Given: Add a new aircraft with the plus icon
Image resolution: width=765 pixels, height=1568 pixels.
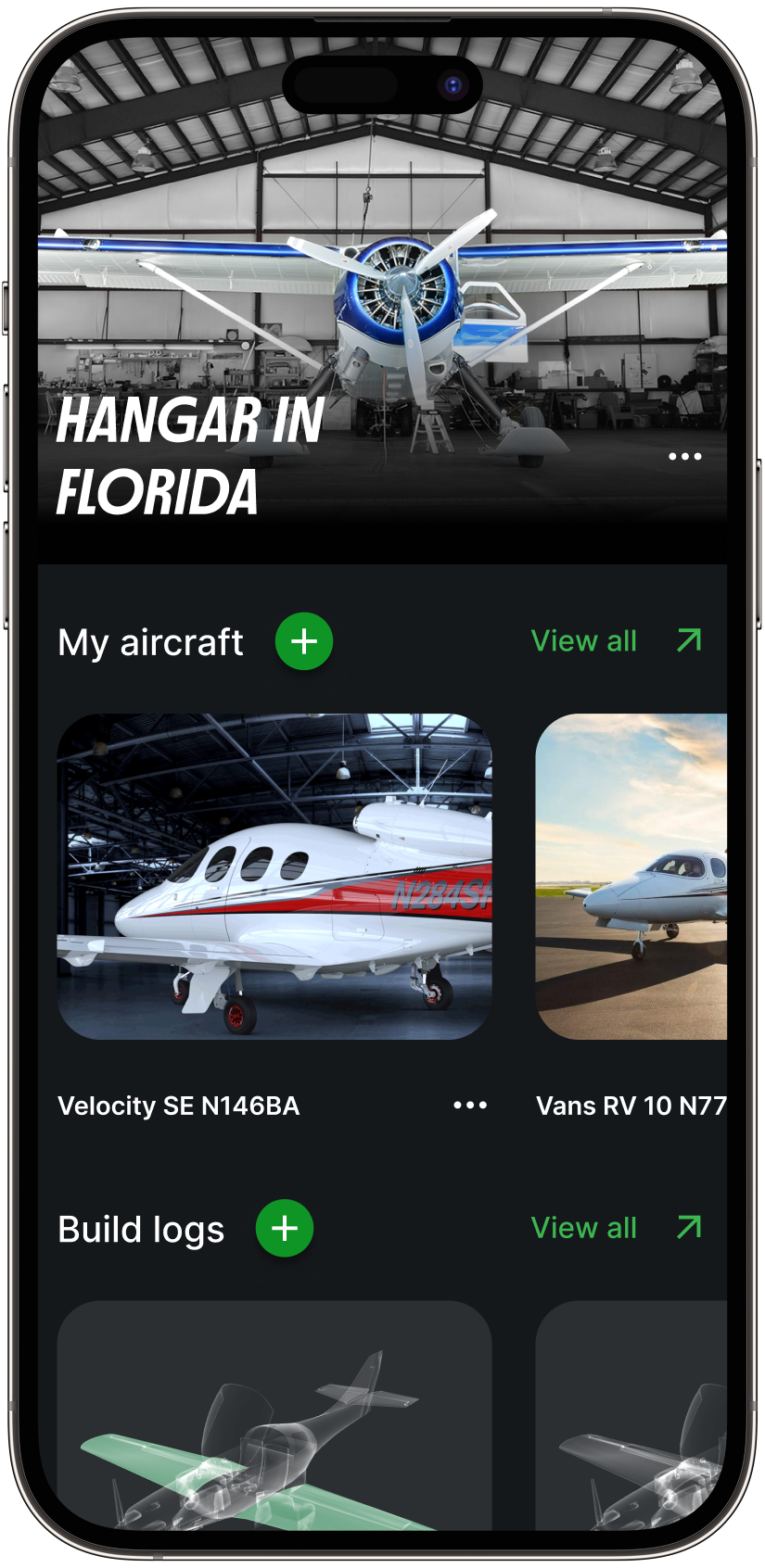Looking at the screenshot, I should tap(303, 640).
